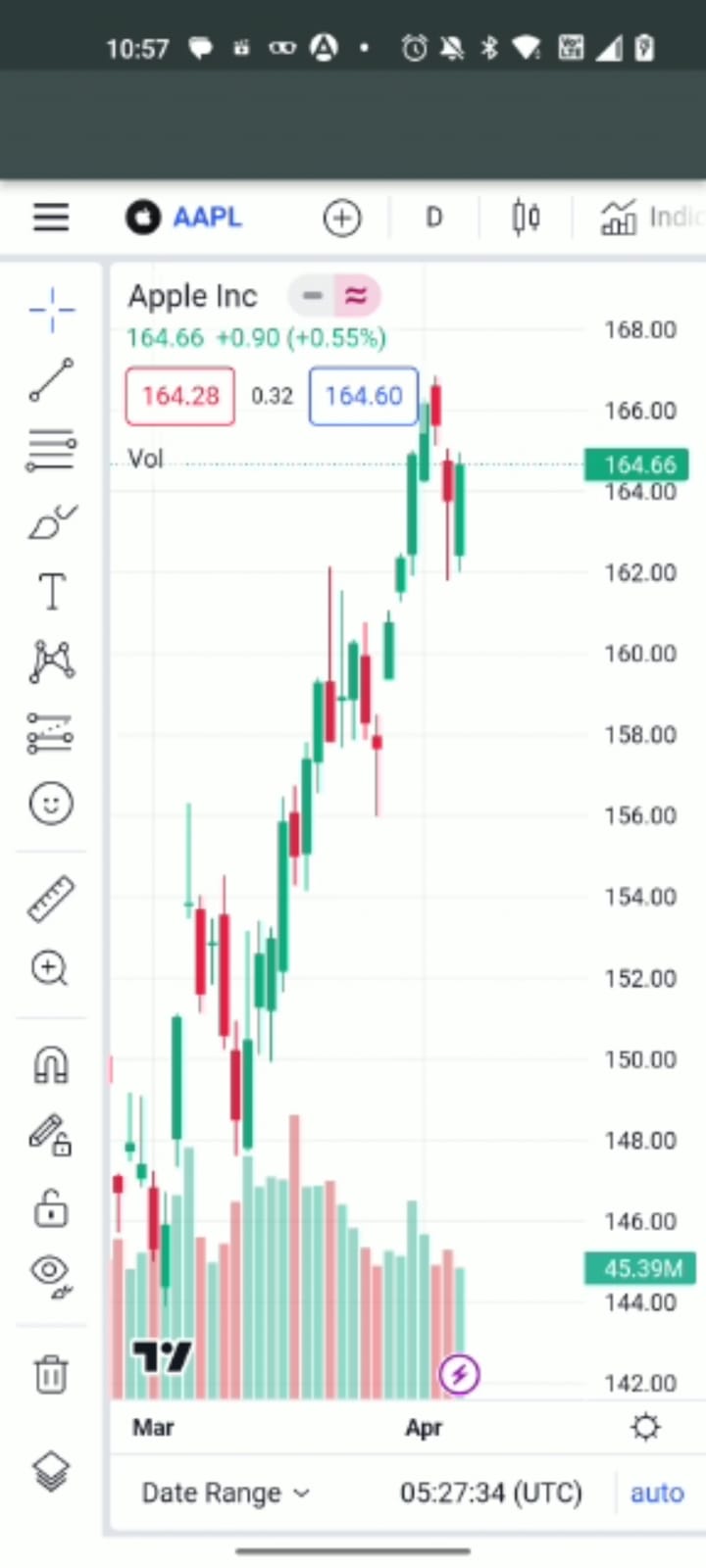Select the text annotation tool
Viewport: 706px width, 1568px height.
[x=51, y=592]
